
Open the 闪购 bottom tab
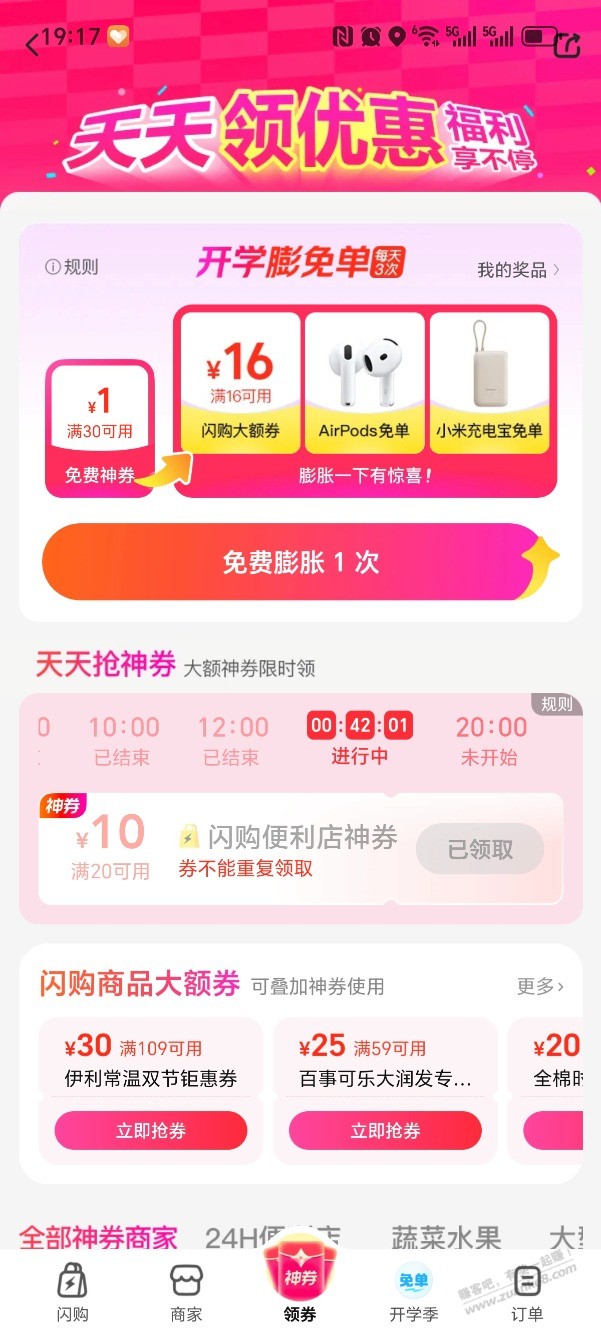tap(72, 1292)
